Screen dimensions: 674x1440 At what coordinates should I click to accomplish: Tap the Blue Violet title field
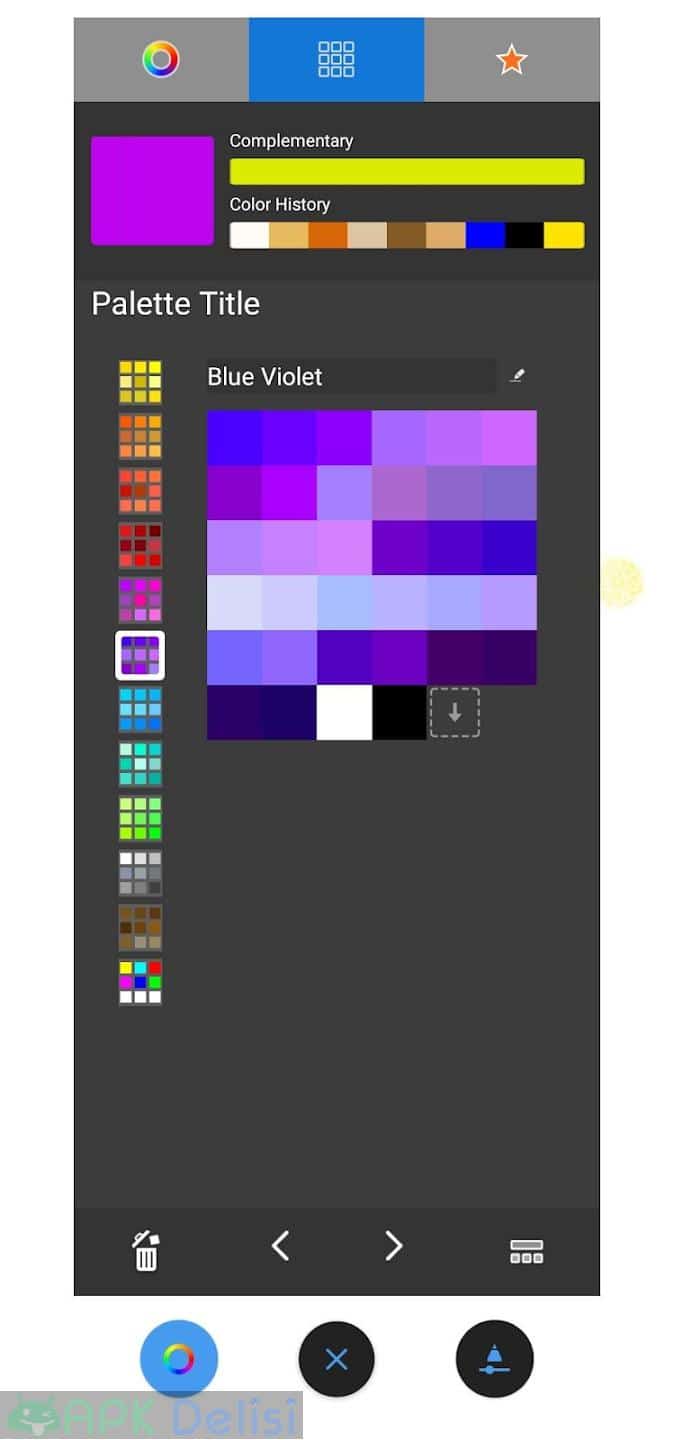[x=350, y=376]
